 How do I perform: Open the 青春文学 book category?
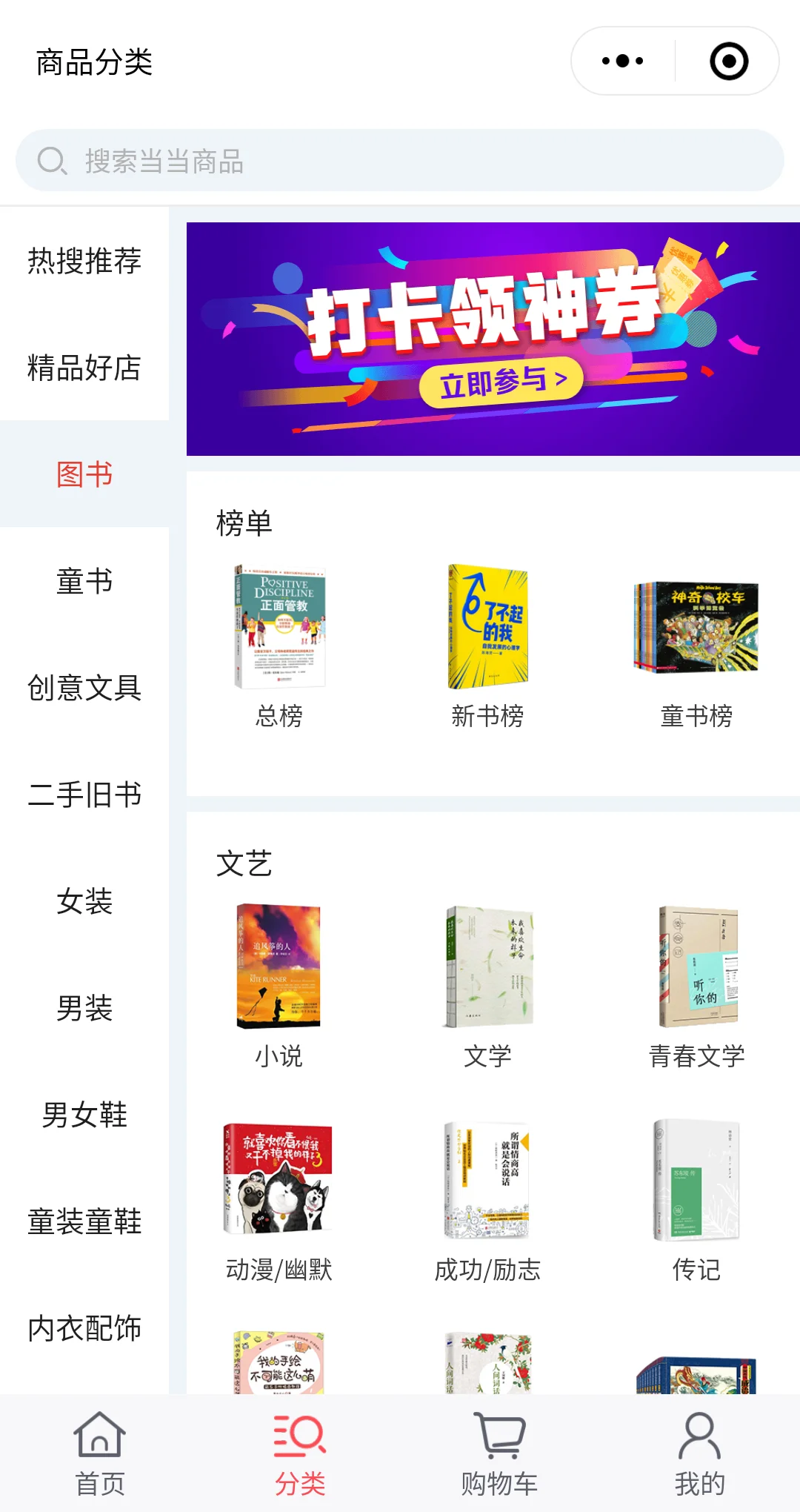click(696, 984)
